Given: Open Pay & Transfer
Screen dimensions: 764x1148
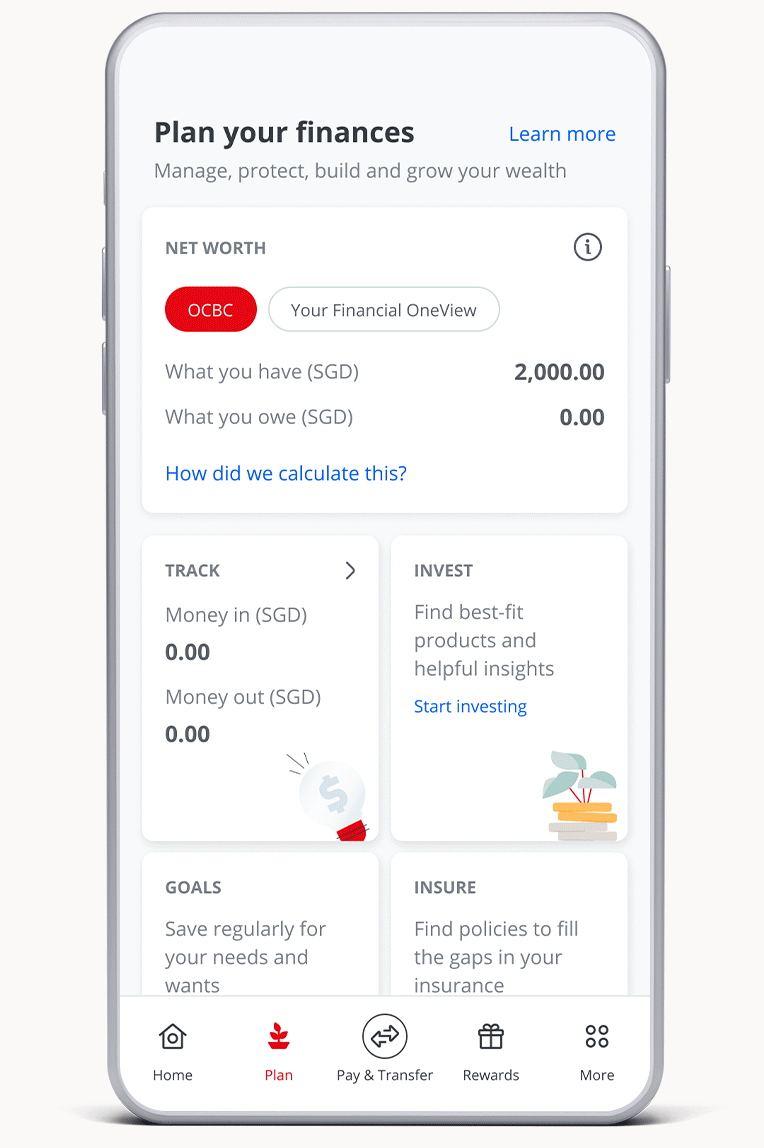Looking at the screenshot, I should [x=385, y=1052].
